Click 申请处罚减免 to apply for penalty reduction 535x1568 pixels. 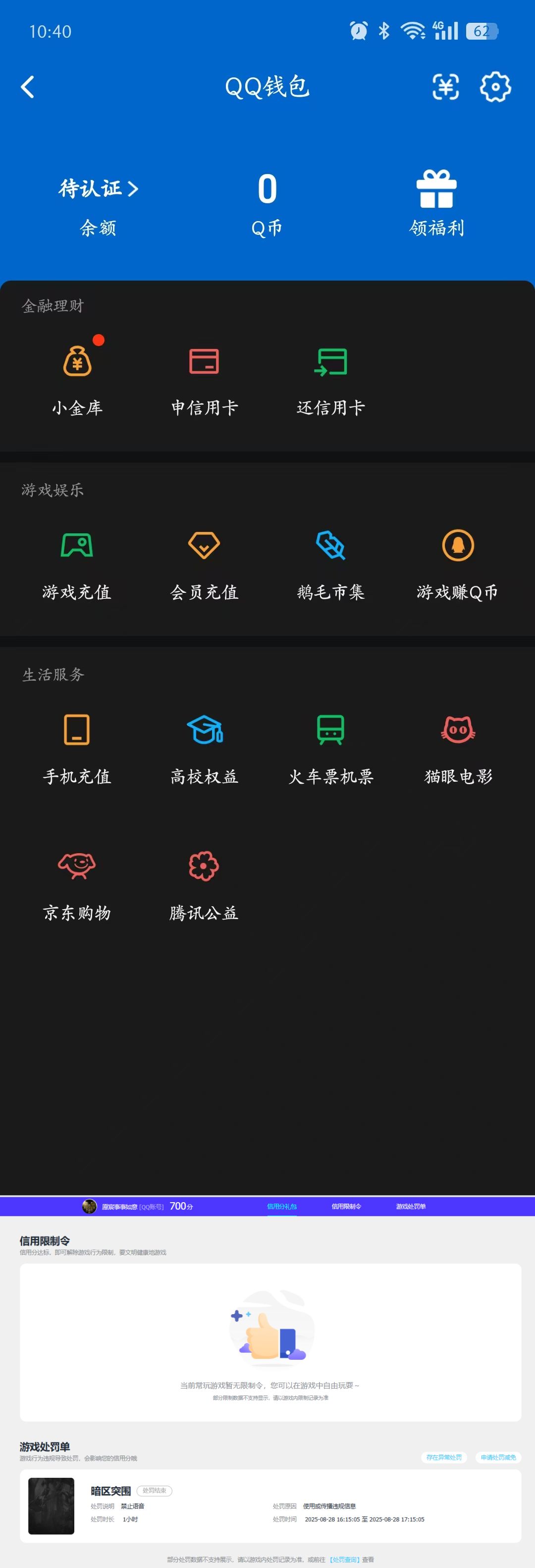498,1458
